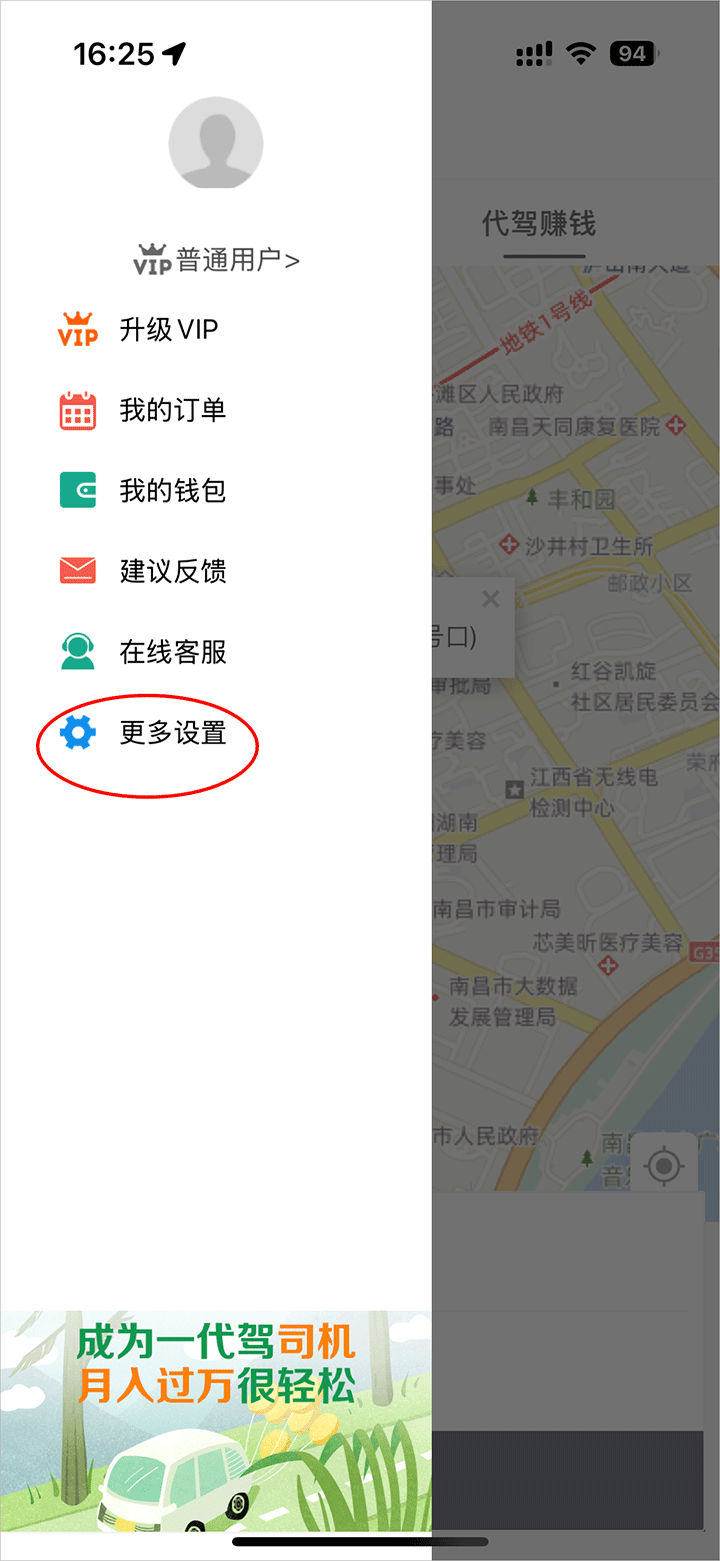
Task: Open 建议反馈
Action: pyautogui.click(x=172, y=571)
